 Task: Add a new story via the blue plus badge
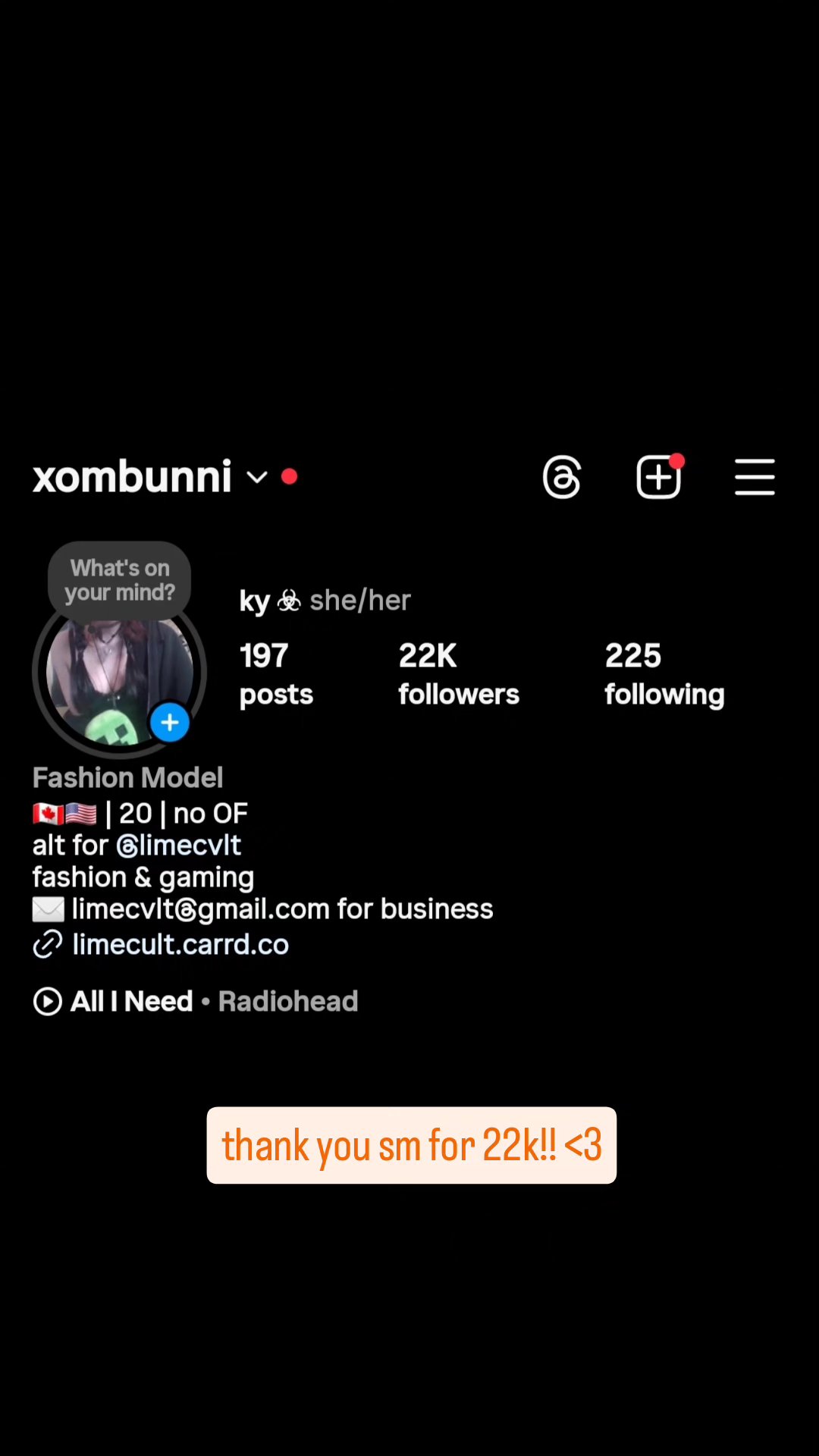169,722
